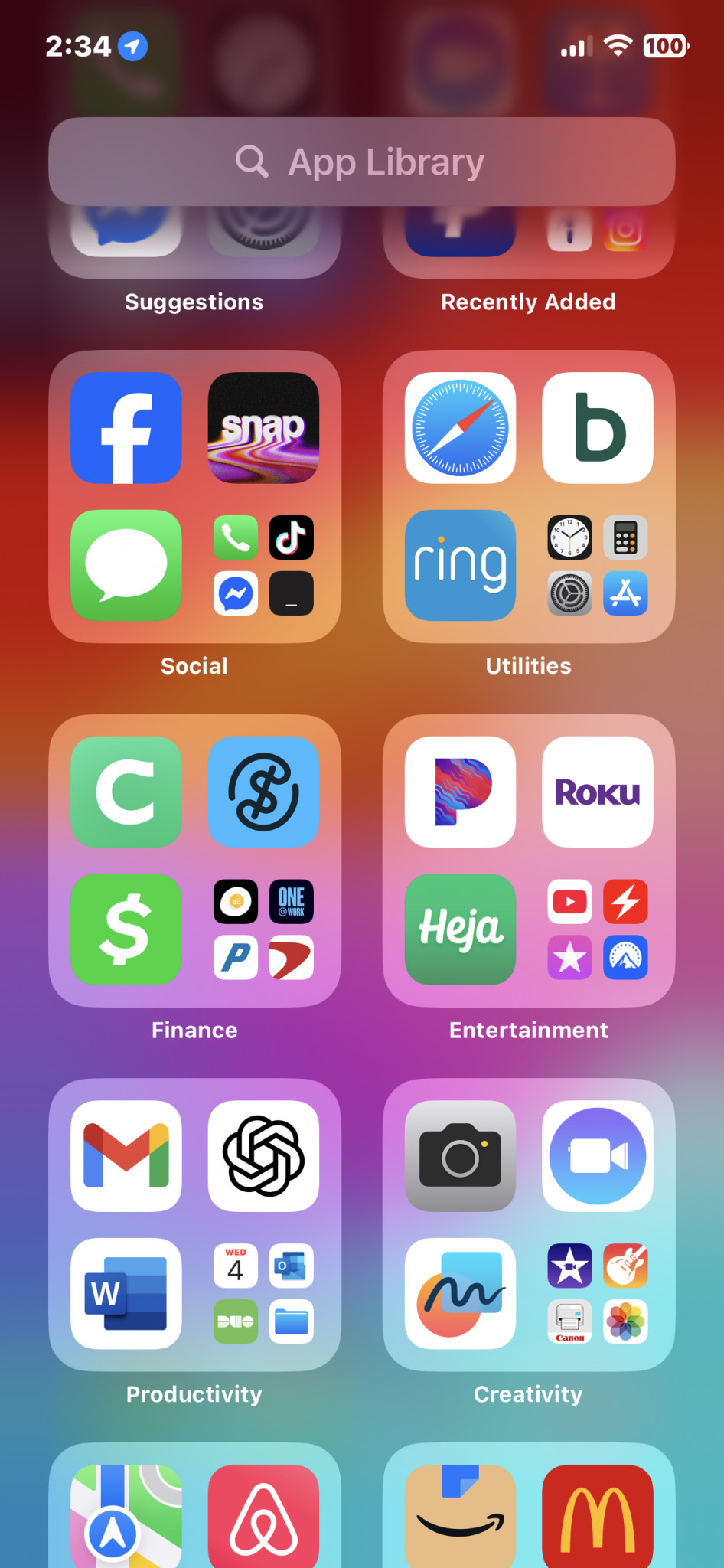The height and width of the screenshot is (1568, 724).
Task: Open the Cash App dollar icon
Action: click(x=126, y=929)
